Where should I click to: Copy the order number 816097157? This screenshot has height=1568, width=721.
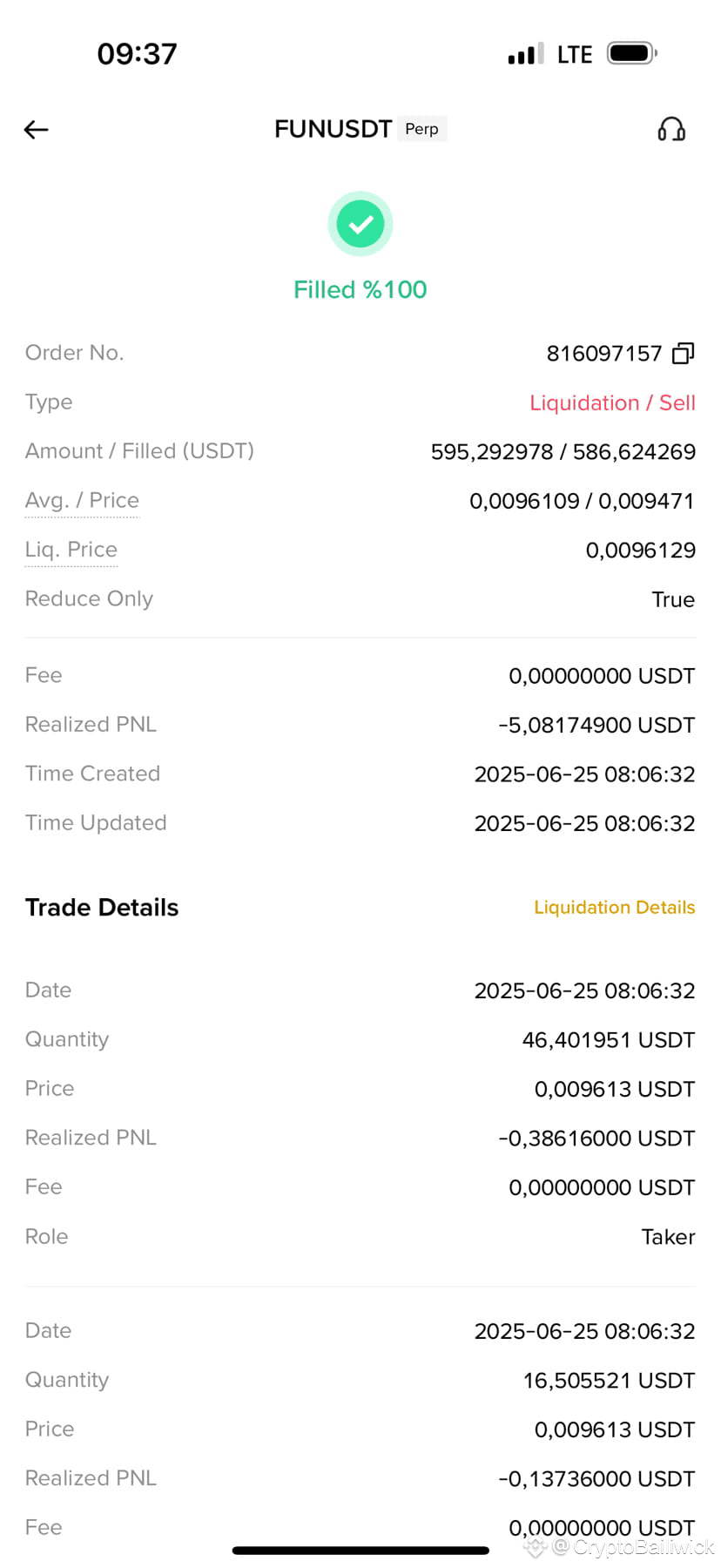[684, 353]
